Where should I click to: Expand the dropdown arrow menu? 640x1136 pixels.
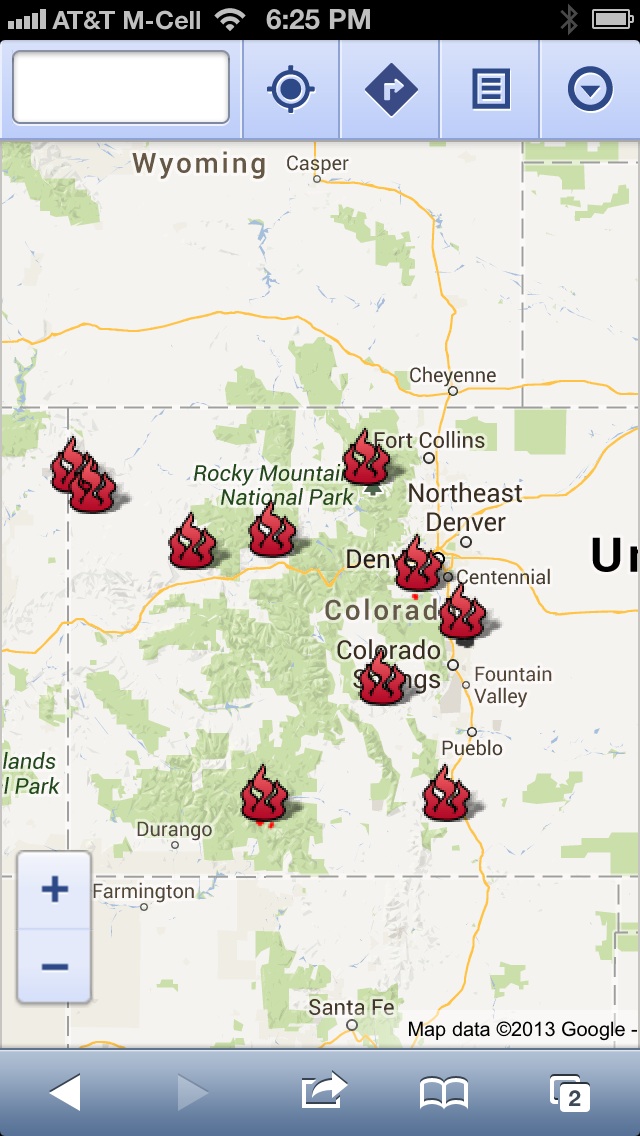coord(590,90)
